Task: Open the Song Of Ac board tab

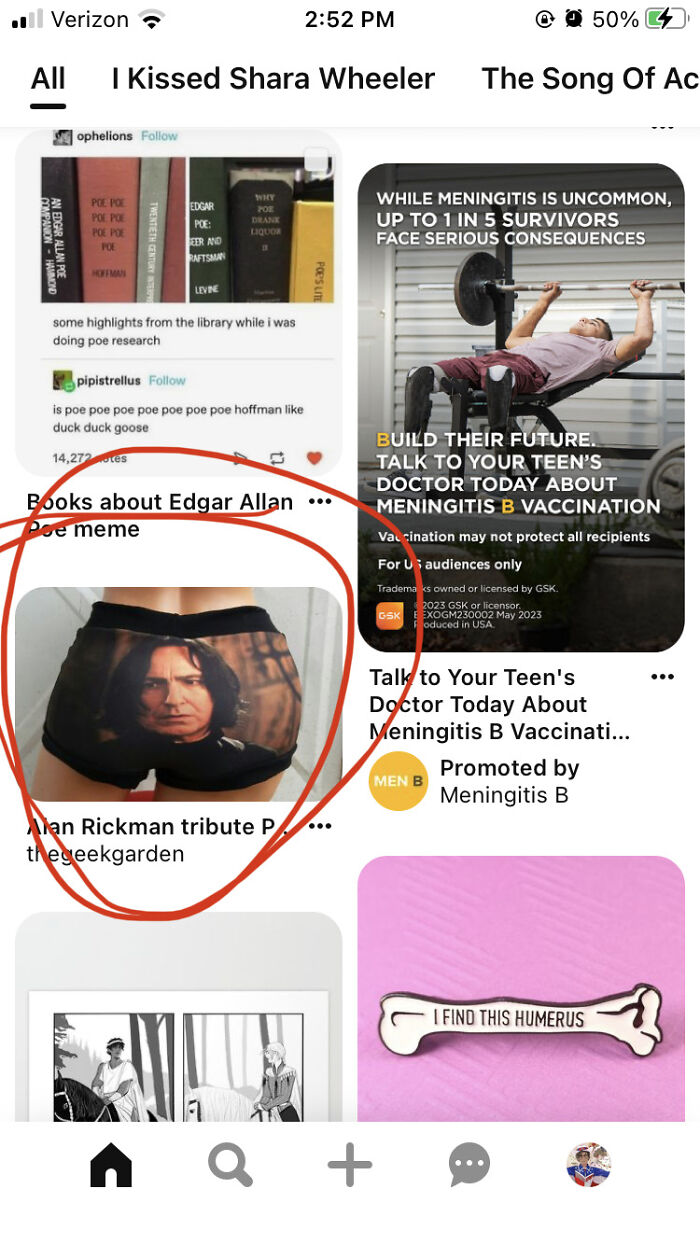Action: point(588,79)
